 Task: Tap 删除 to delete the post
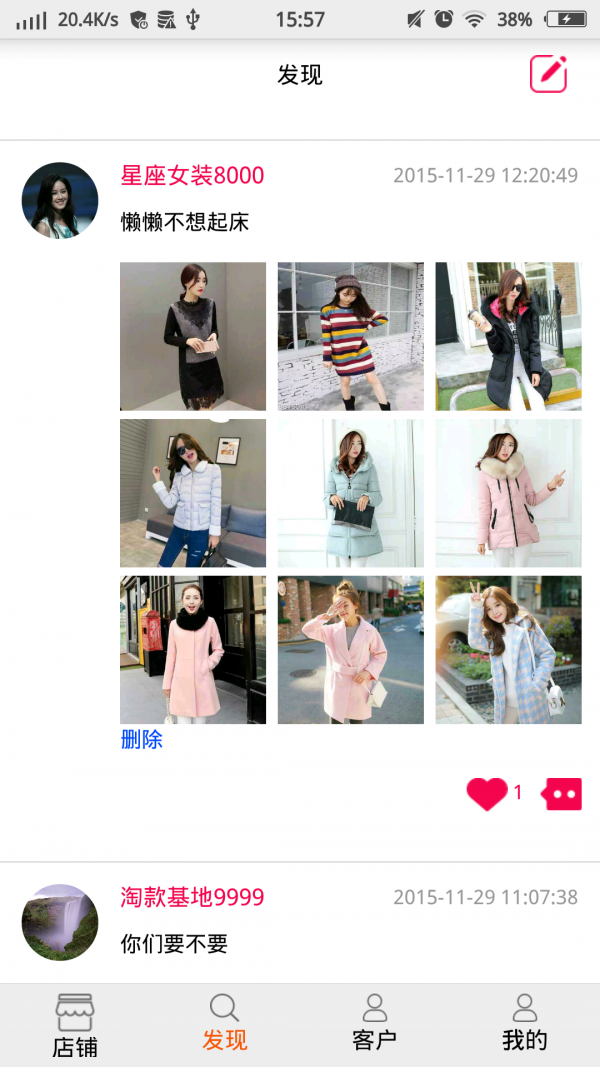tap(142, 740)
